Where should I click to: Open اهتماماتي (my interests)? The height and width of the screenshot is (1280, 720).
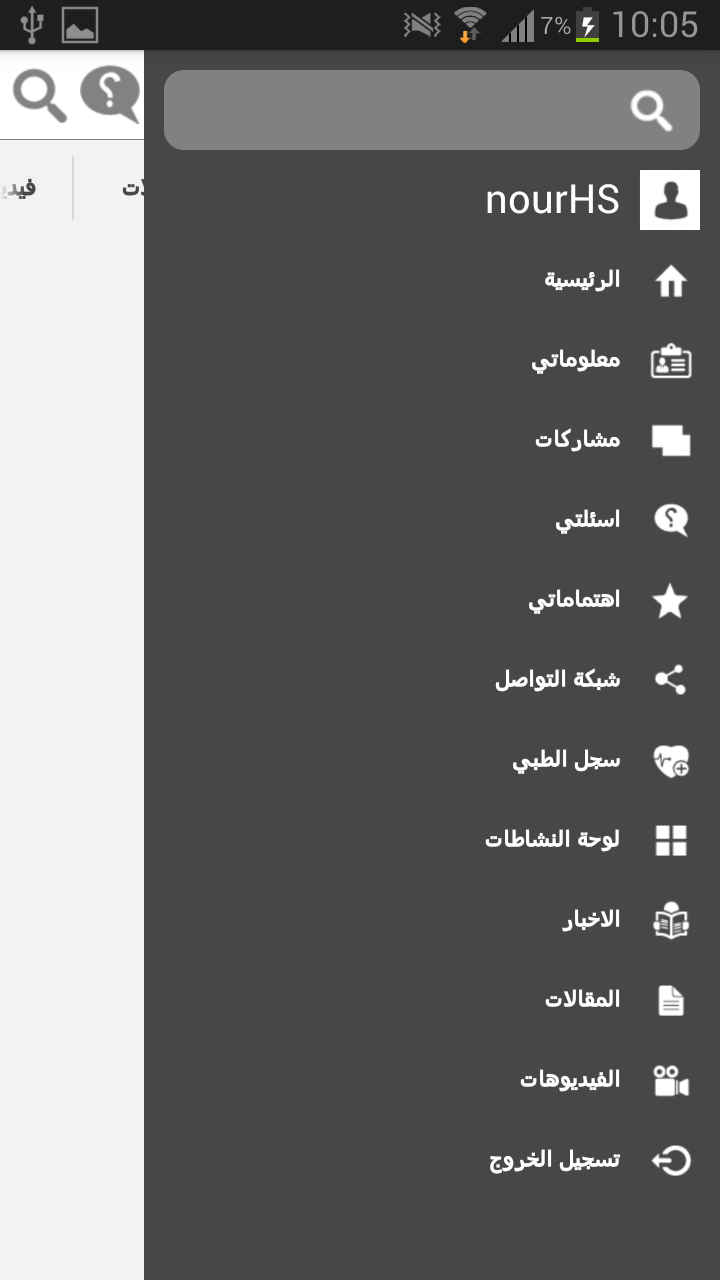(432, 600)
